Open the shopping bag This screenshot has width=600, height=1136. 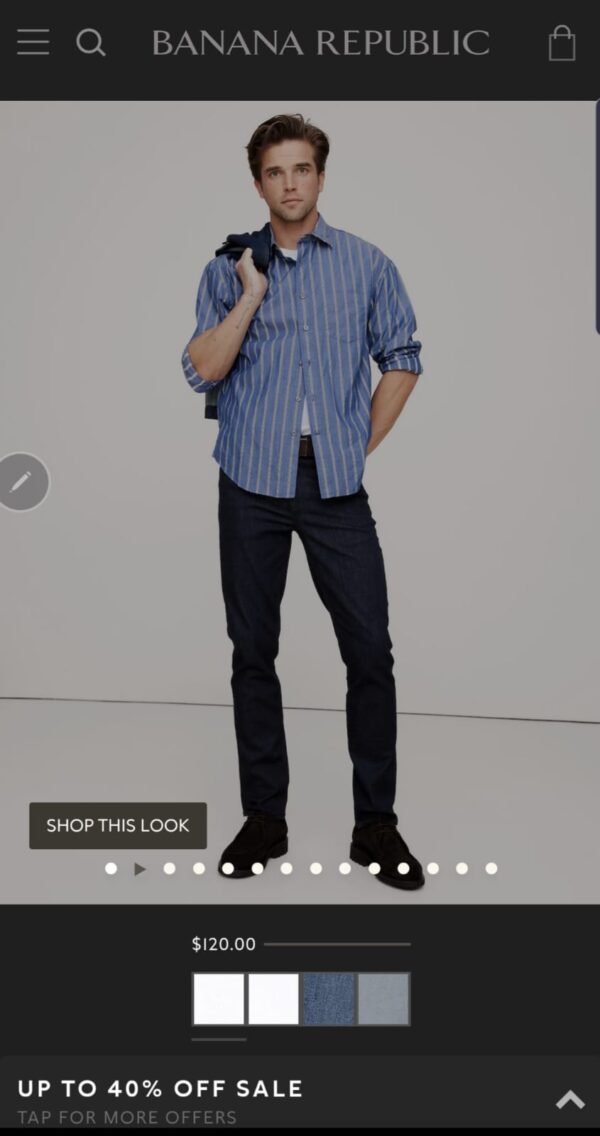(x=562, y=43)
